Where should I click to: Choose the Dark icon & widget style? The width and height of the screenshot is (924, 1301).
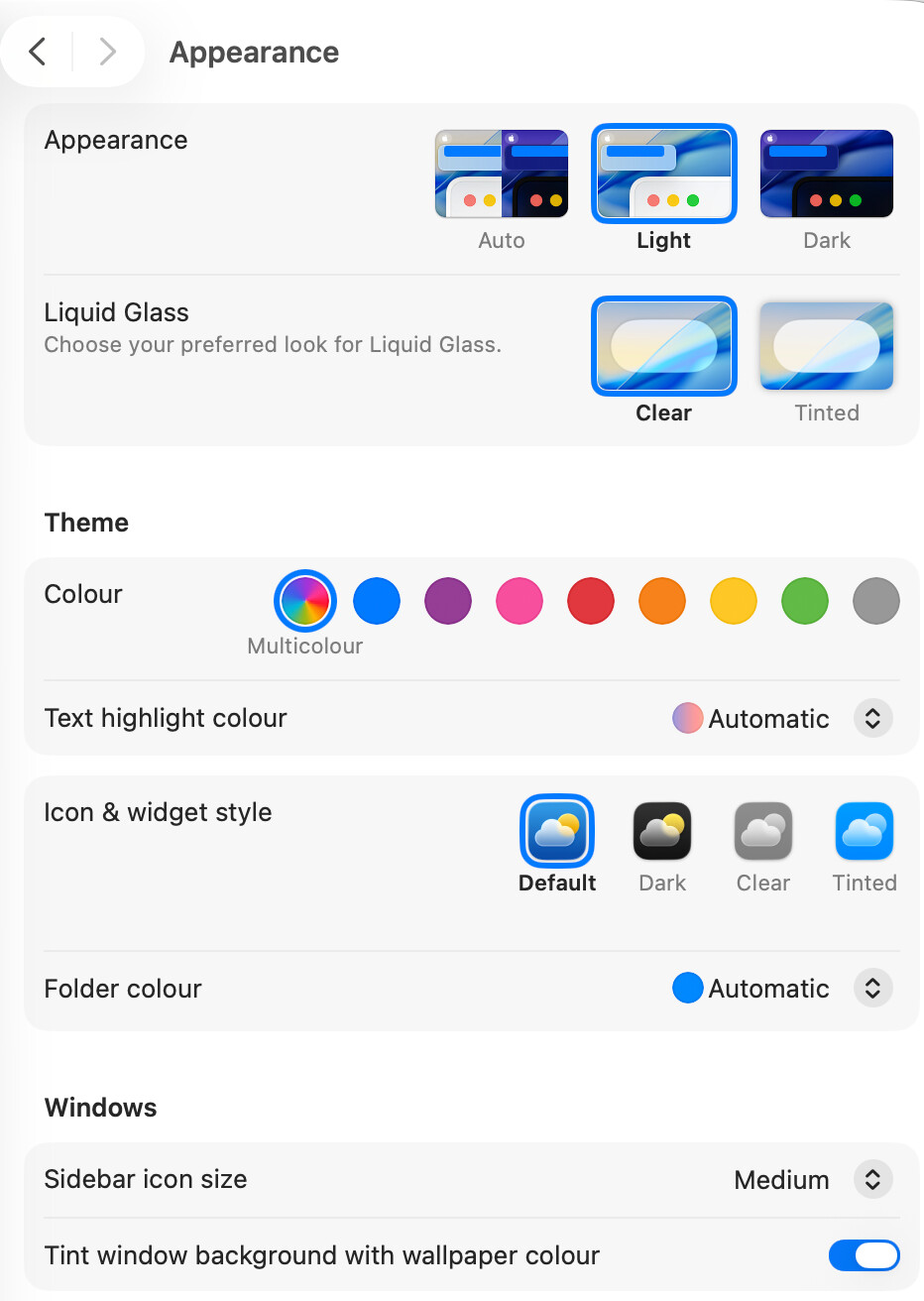click(662, 831)
